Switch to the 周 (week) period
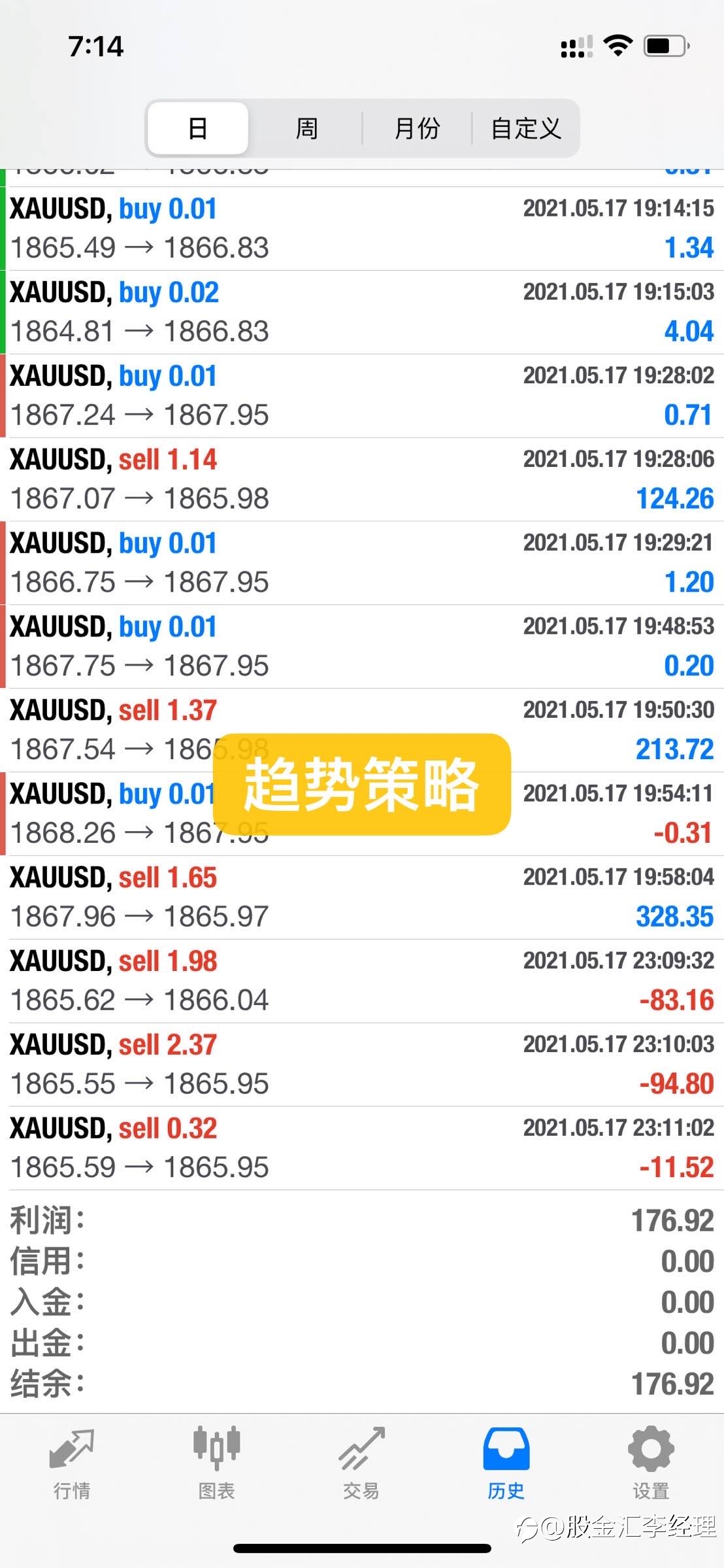724x1568 pixels. [x=306, y=128]
